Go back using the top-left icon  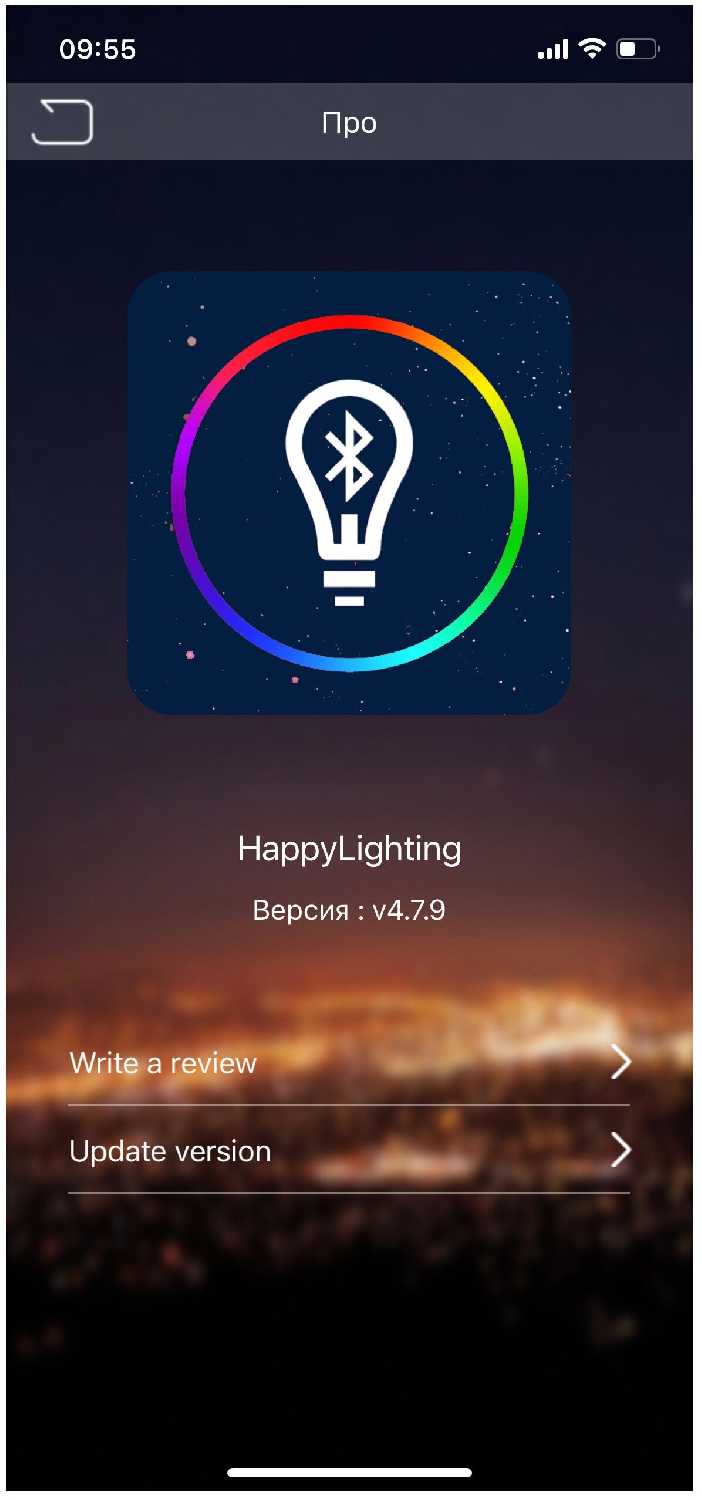point(62,123)
